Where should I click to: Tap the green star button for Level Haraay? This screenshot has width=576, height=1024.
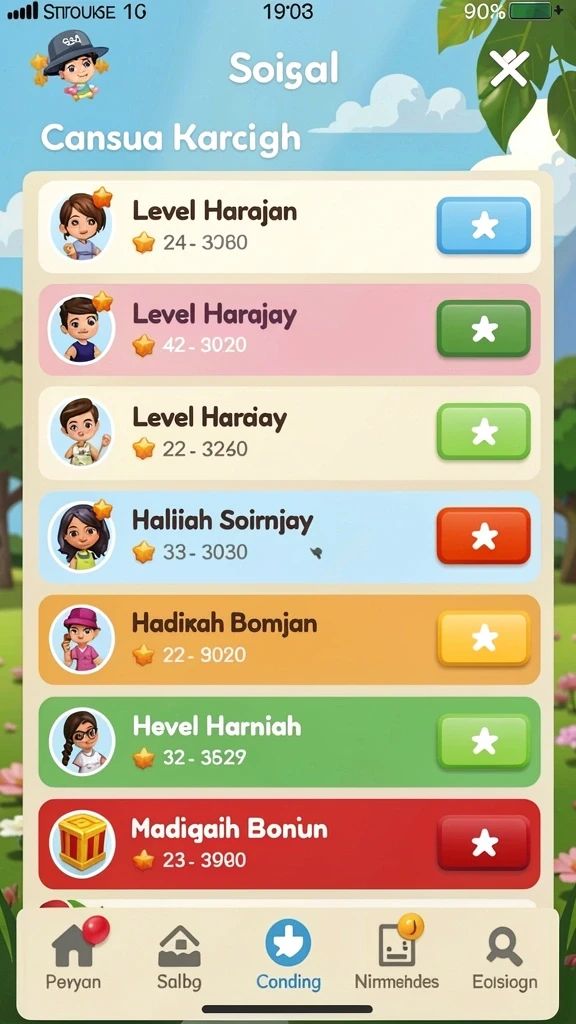[483, 432]
